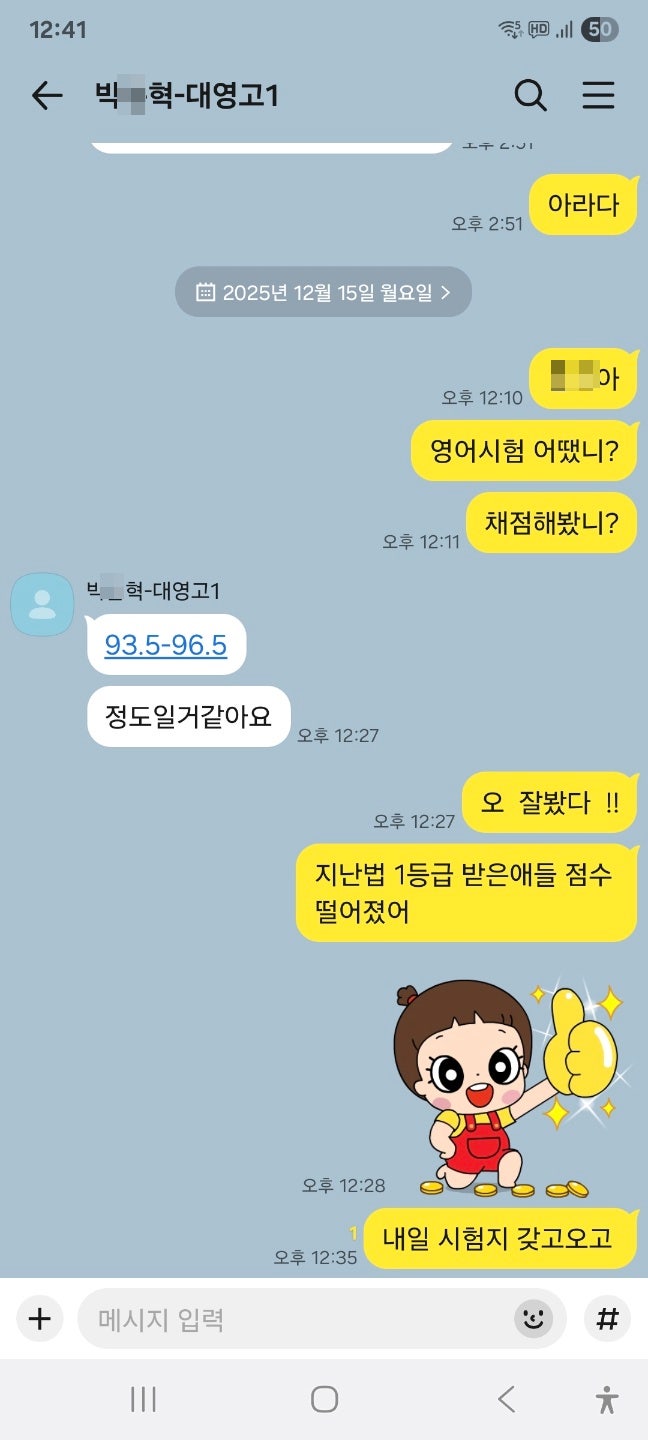Viewport: 648px width, 1440px height.
Task: Go to the home screen
Action: click(324, 1399)
